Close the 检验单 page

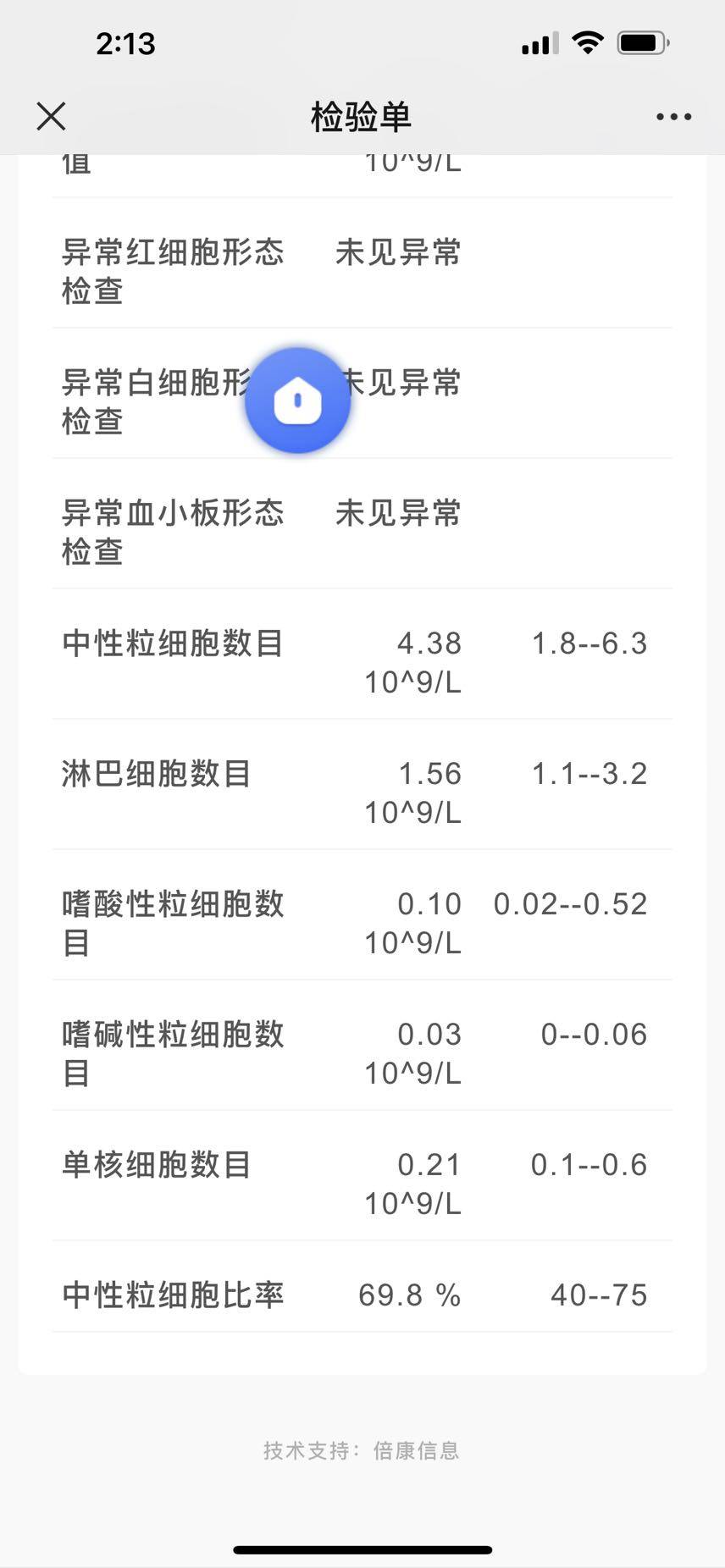pyautogui.click(x=51, y=117)
